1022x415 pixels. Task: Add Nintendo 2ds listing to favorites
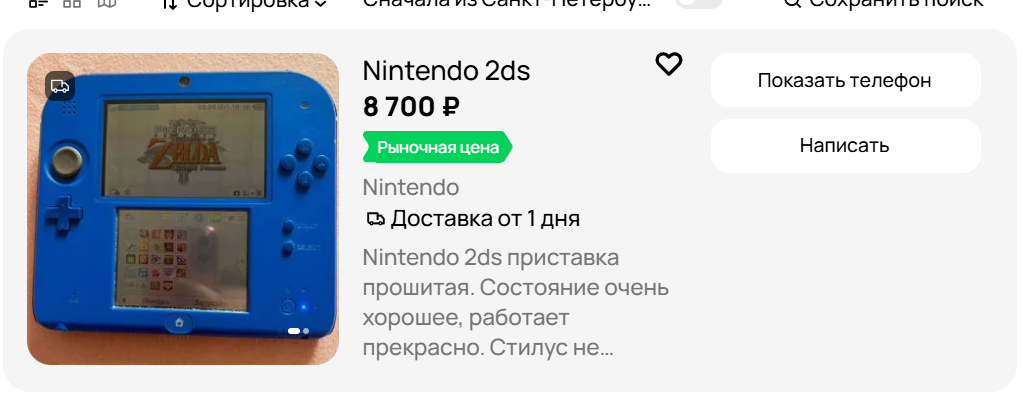[x=668, y=64]
